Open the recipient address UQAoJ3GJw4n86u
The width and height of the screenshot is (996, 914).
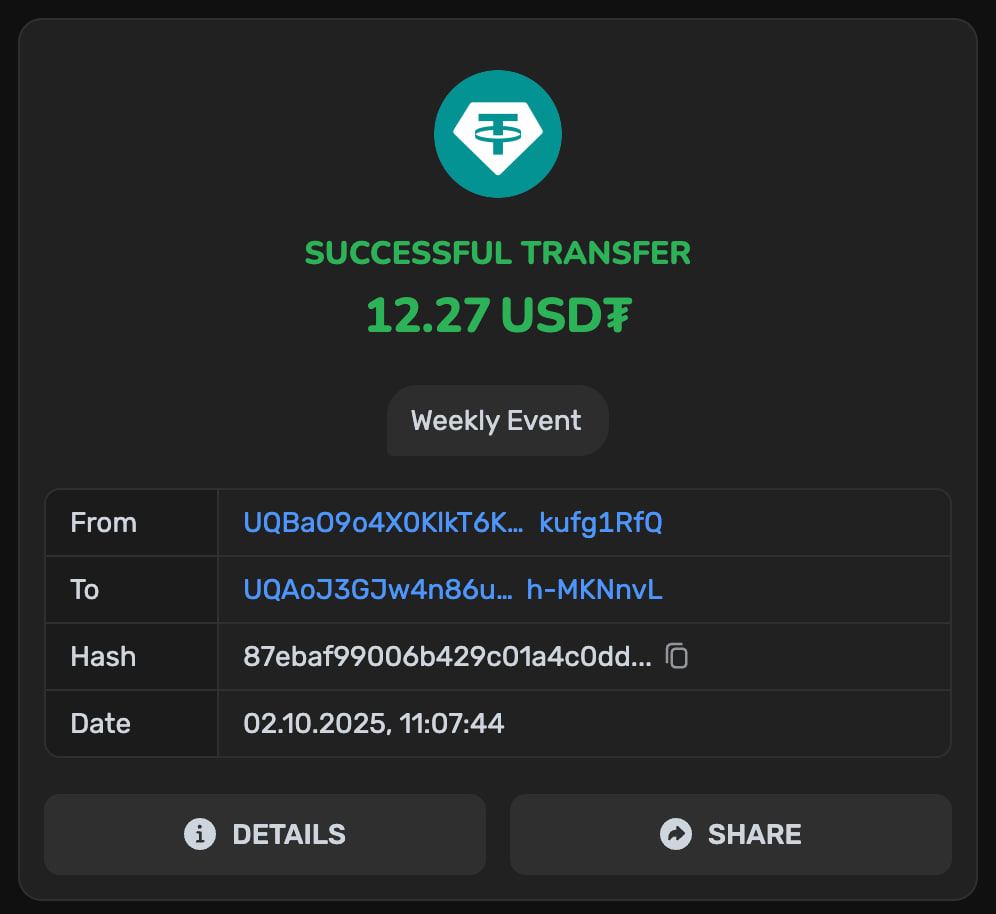452,590
